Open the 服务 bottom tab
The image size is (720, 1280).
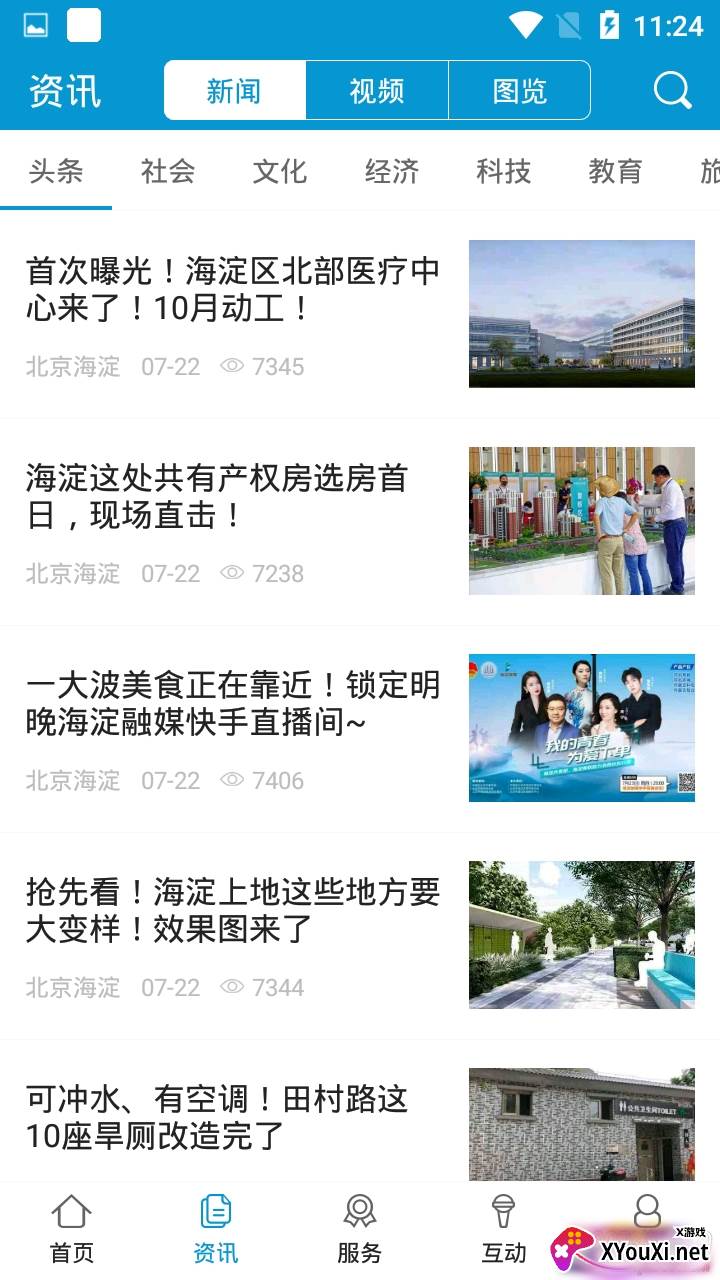(359, 1230)
